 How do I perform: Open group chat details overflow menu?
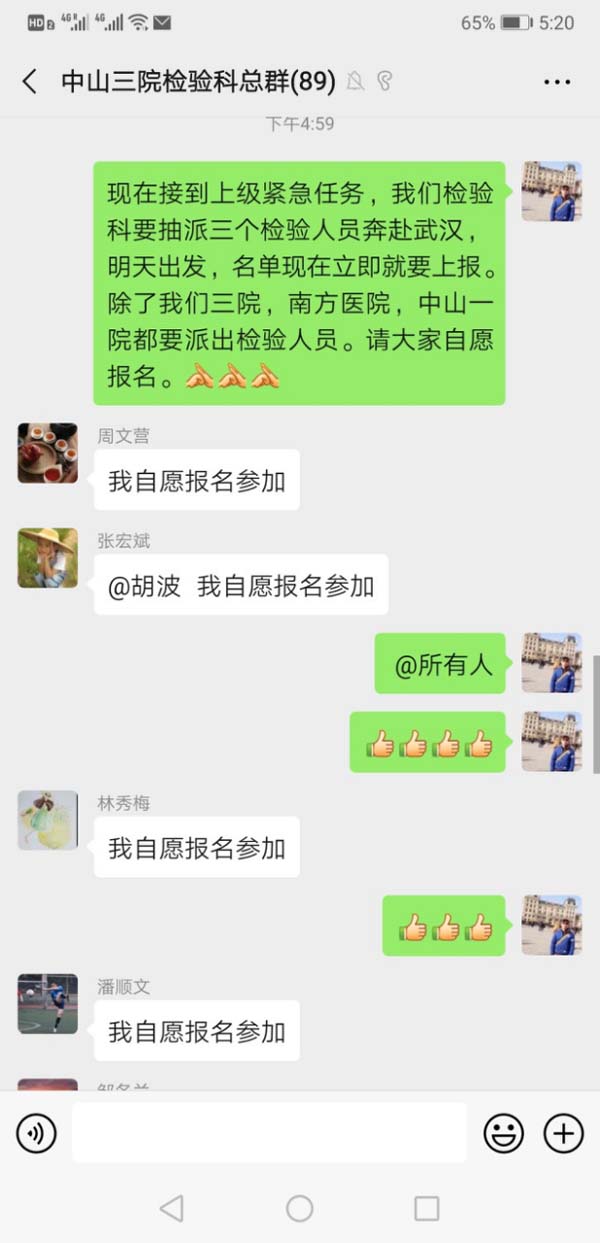(x=557, y=82)
